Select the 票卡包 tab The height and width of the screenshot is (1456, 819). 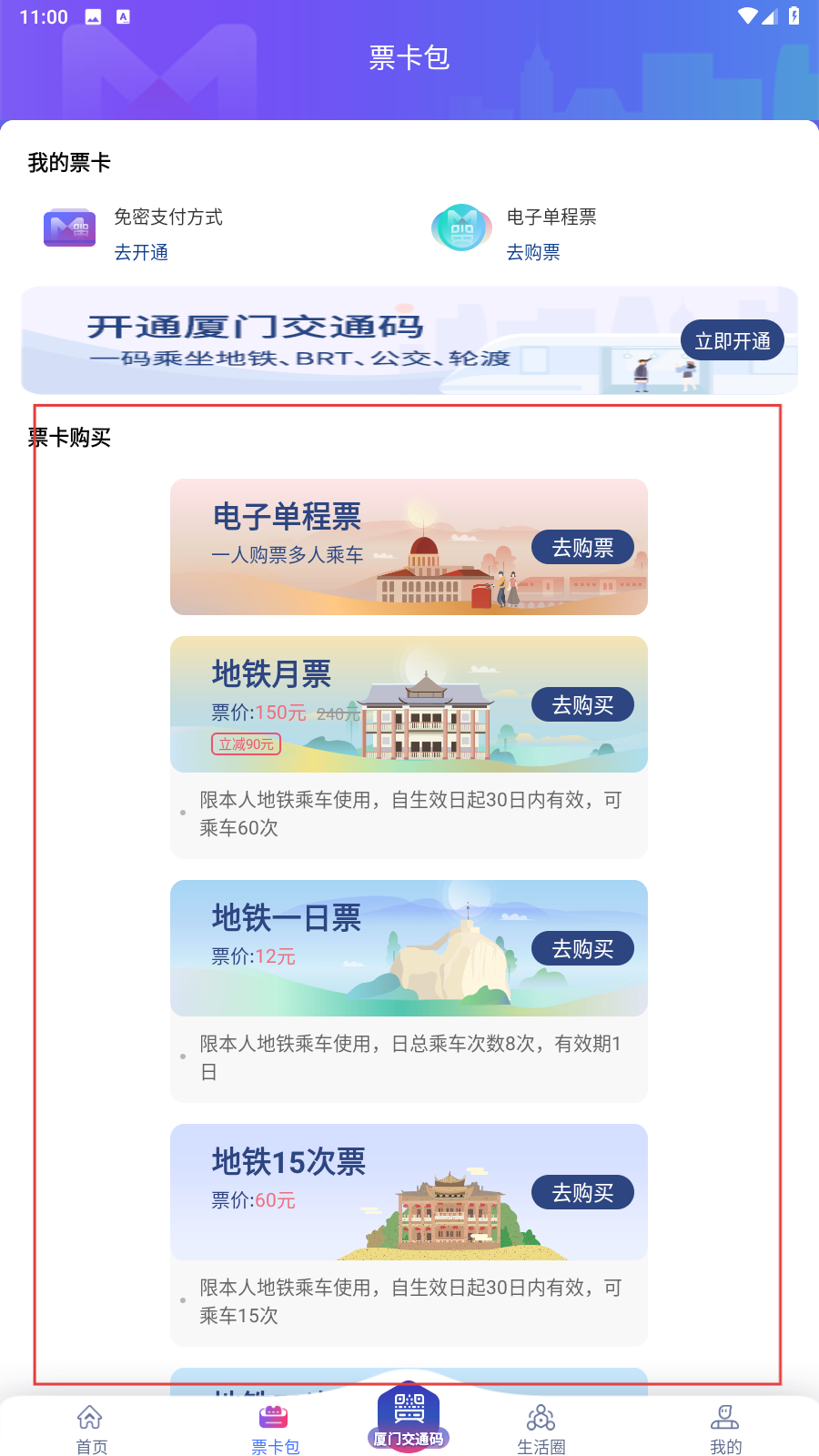pos(275,1429)
